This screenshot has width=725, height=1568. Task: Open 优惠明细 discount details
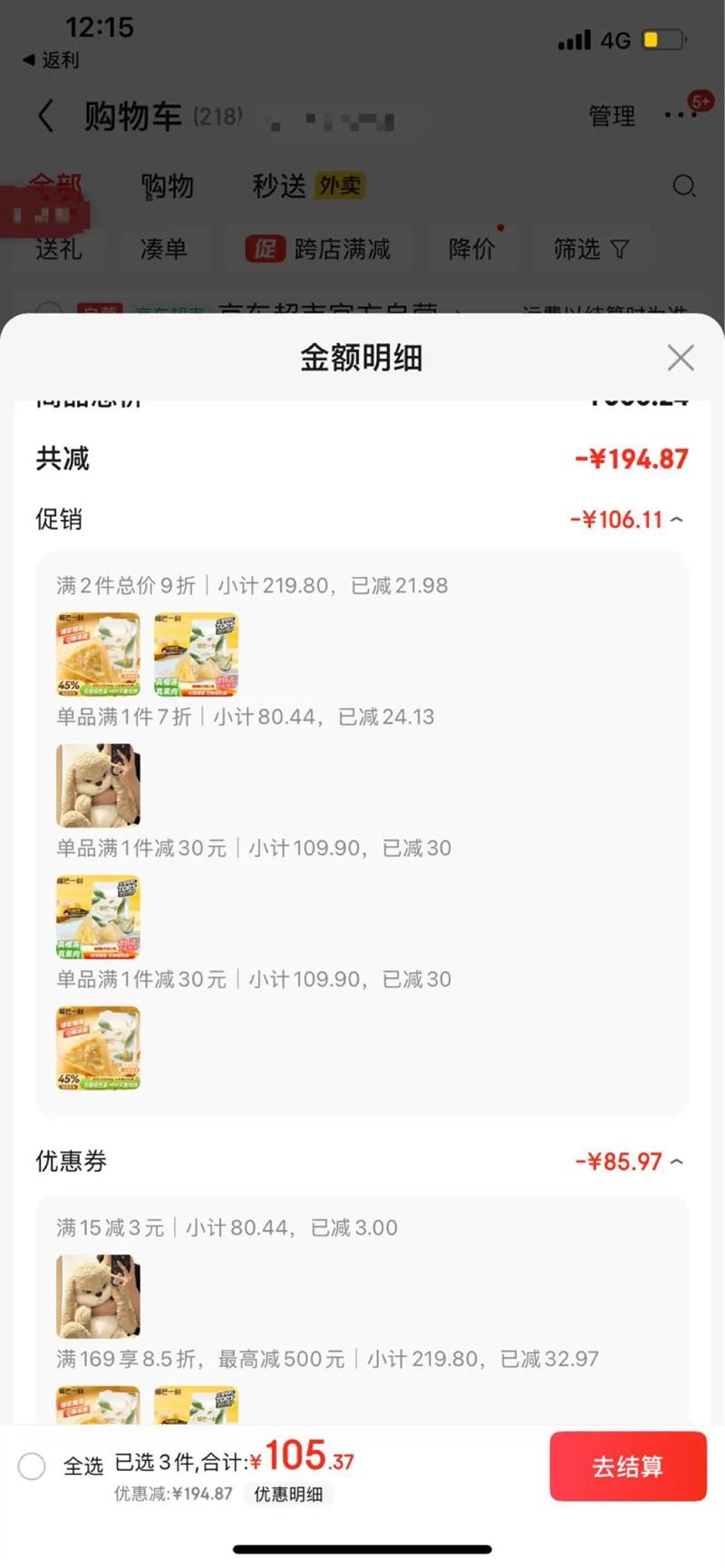(287, 1494)
